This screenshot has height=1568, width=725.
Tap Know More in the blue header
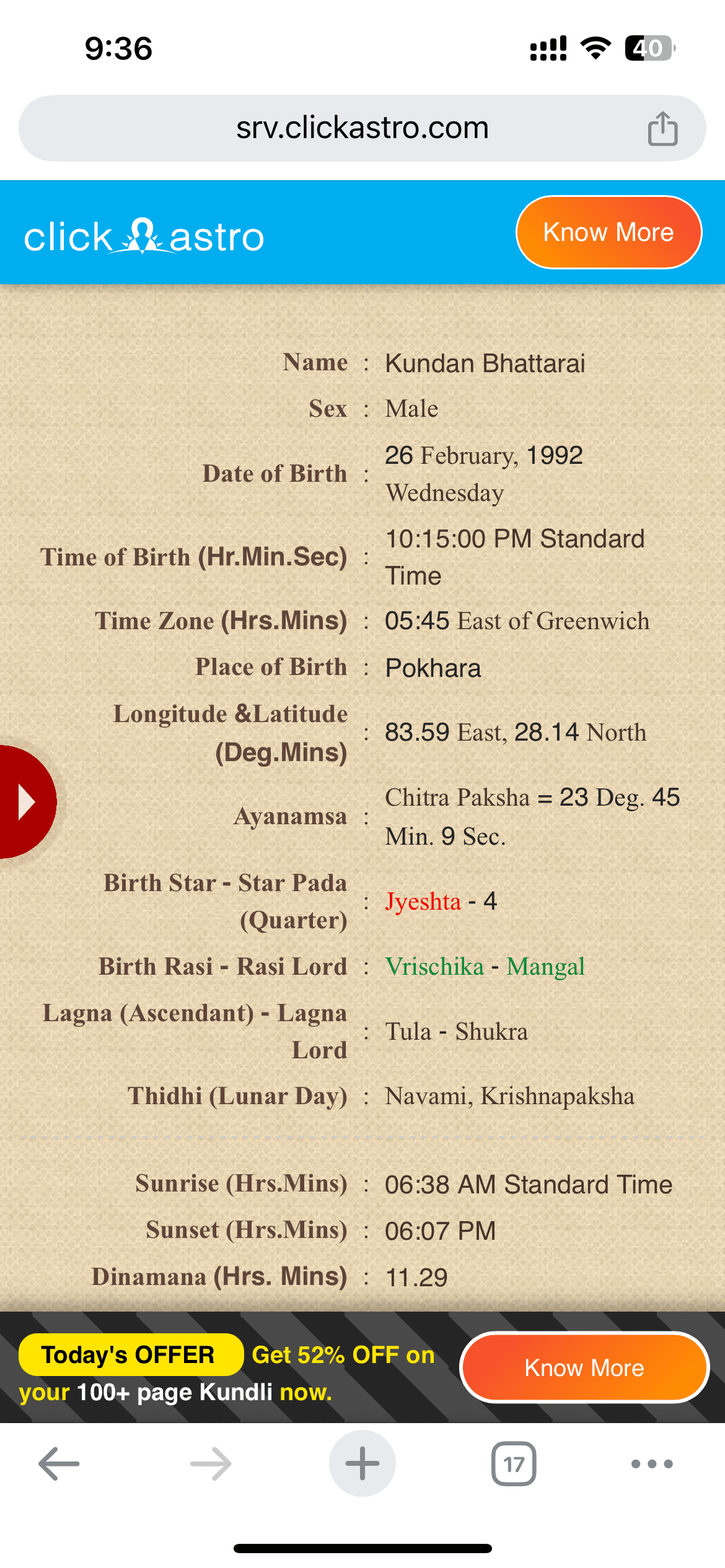coord(609,232)
